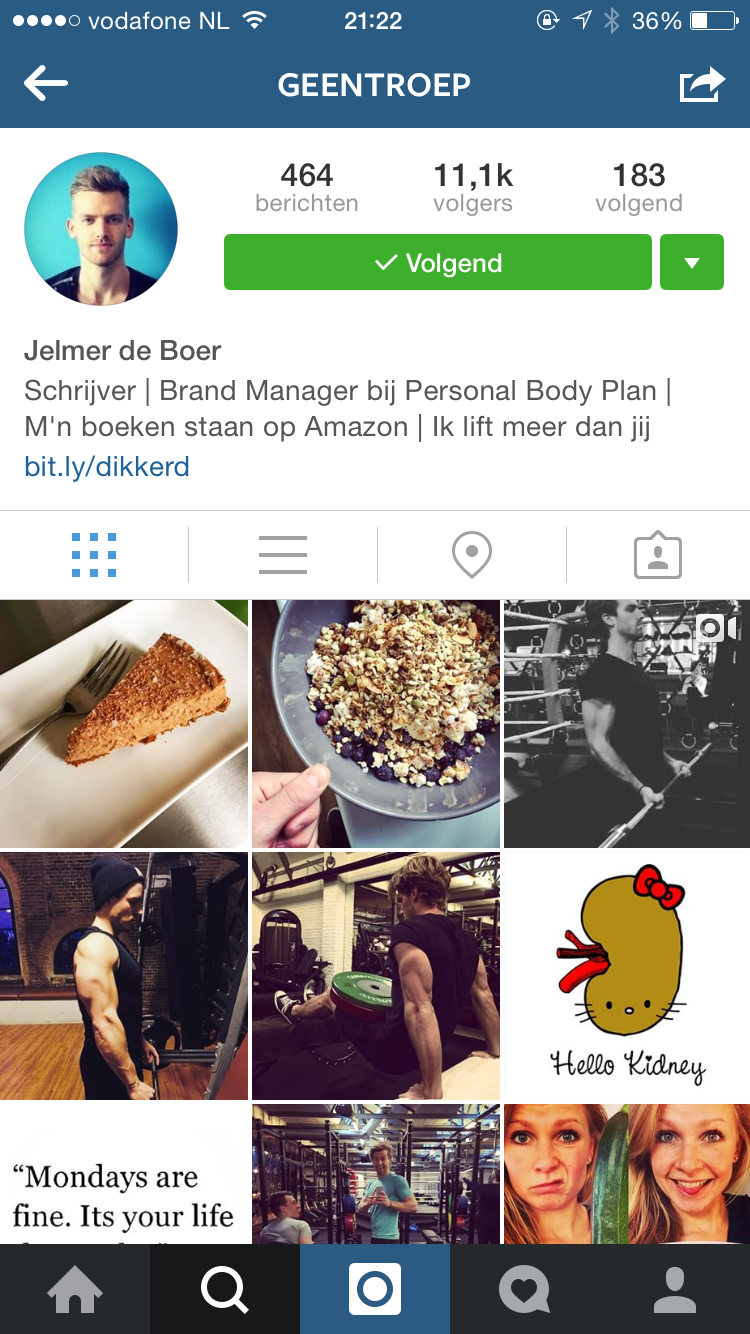Image resolution: width=750 pixels, height=1334 pixels.
Task: View the 11,1k volgers list
Action: pos(473,187)
